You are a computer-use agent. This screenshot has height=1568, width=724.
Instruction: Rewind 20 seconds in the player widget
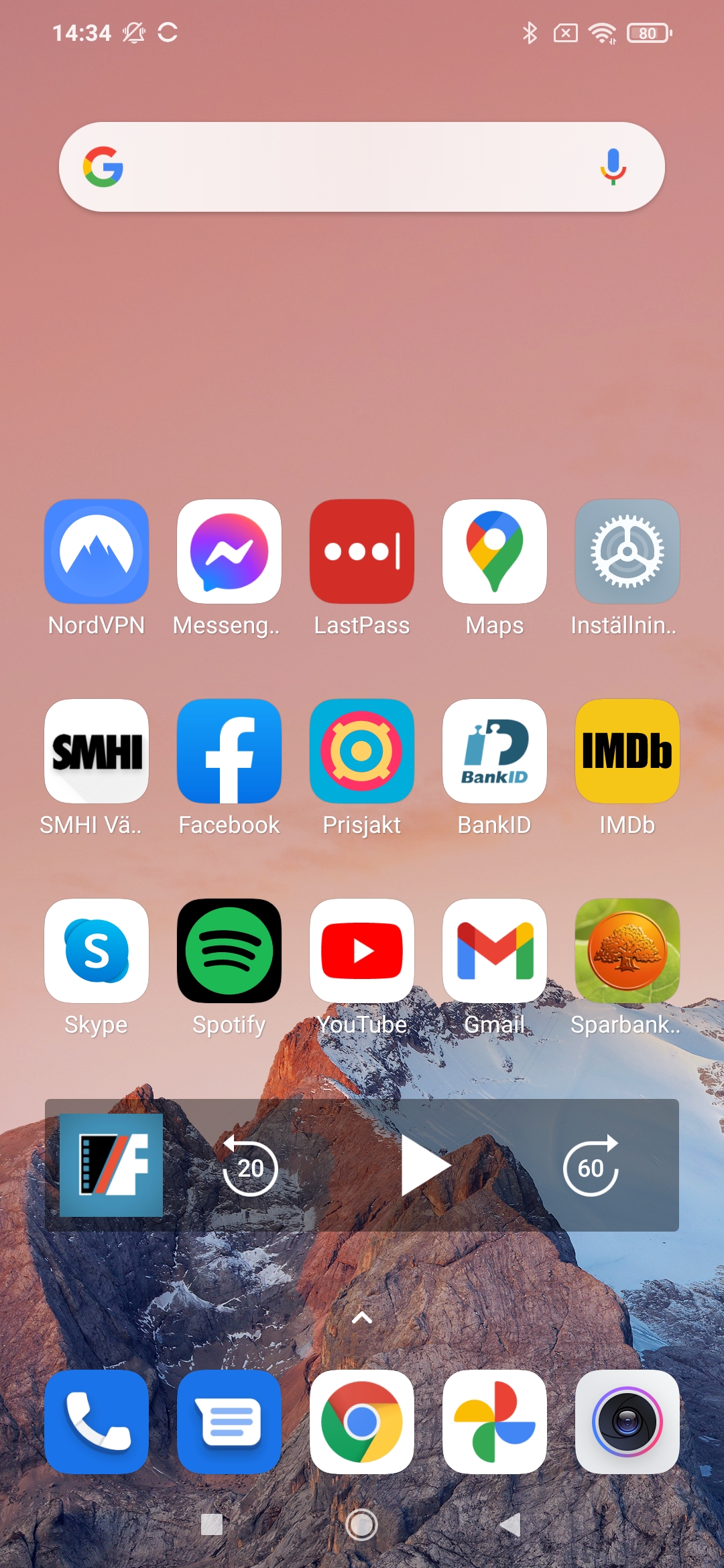250,1166
